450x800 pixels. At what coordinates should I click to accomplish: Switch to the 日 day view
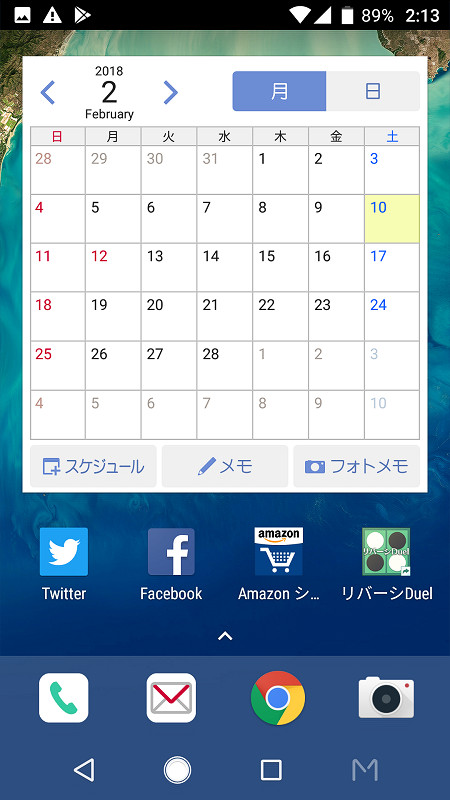point(373,91)
